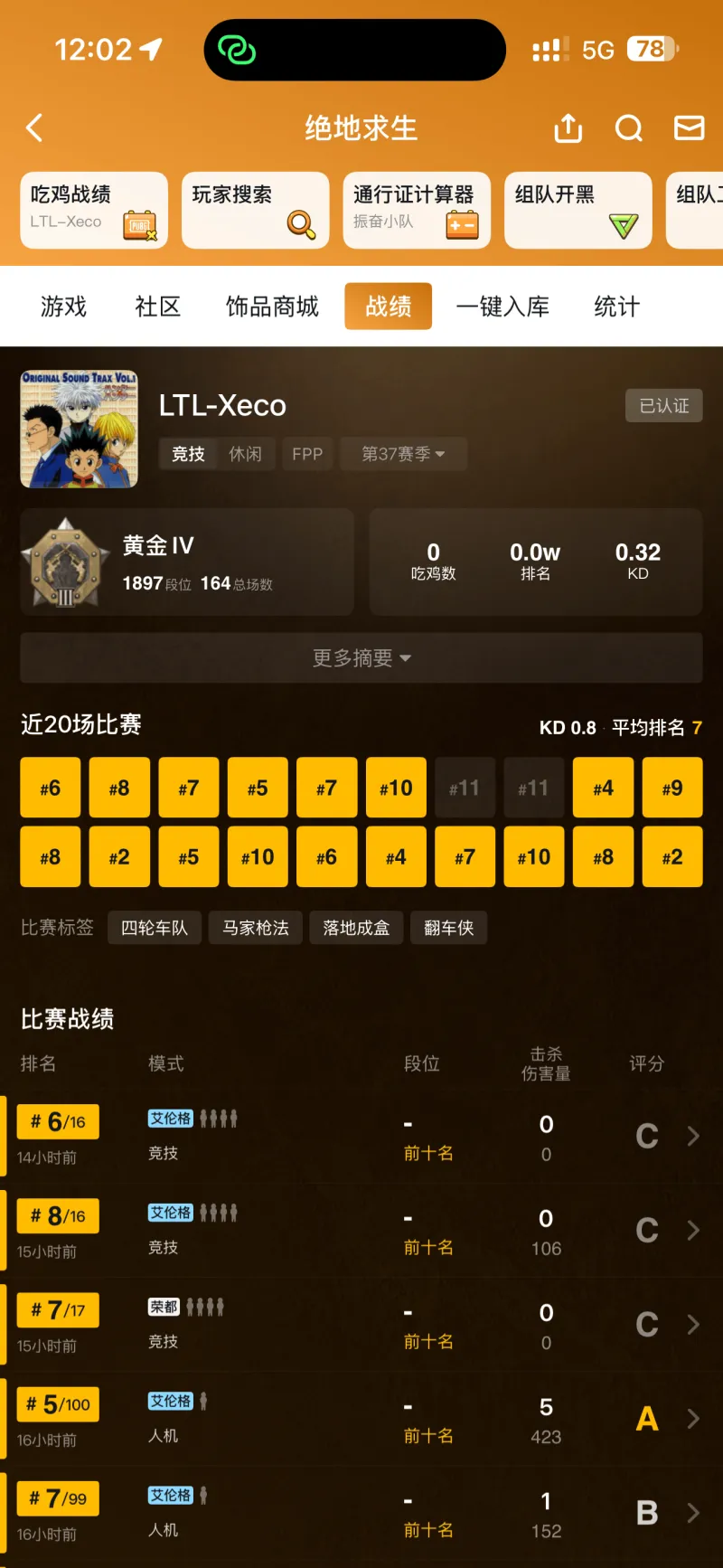
Task: Open the 第37赛季 season dropdown
Action: (x=403, y=454)
